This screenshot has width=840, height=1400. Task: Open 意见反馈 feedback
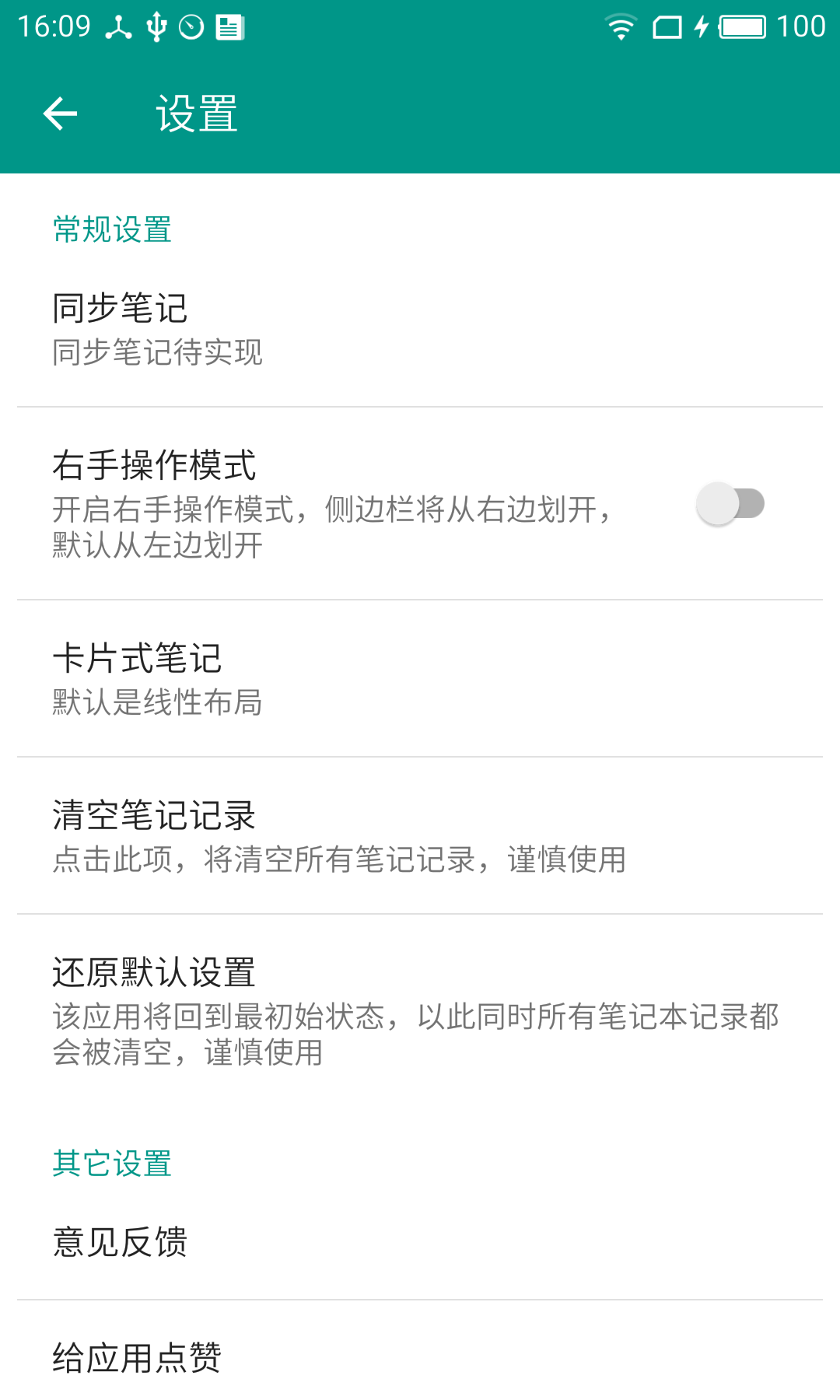(420, 1241)
